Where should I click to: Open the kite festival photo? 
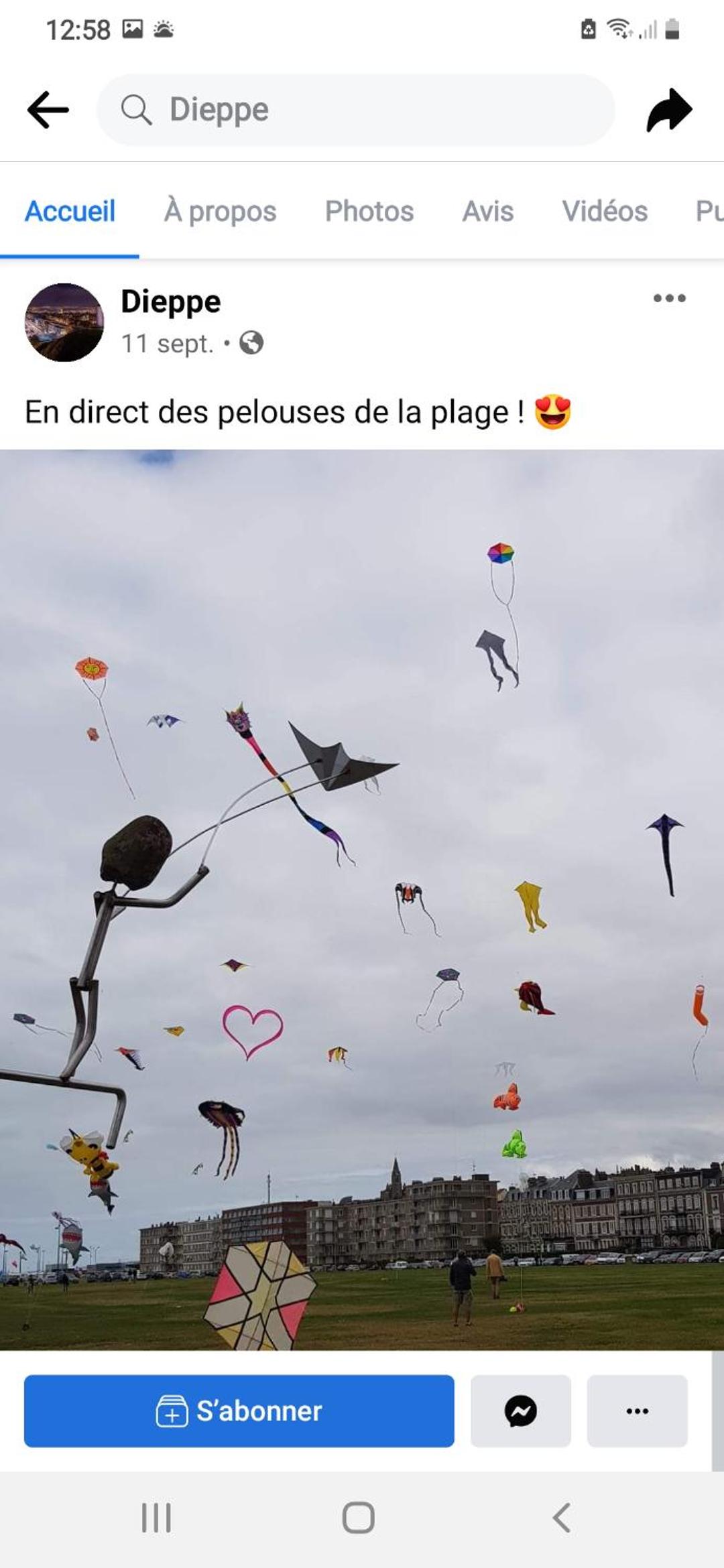pos(362,899)
